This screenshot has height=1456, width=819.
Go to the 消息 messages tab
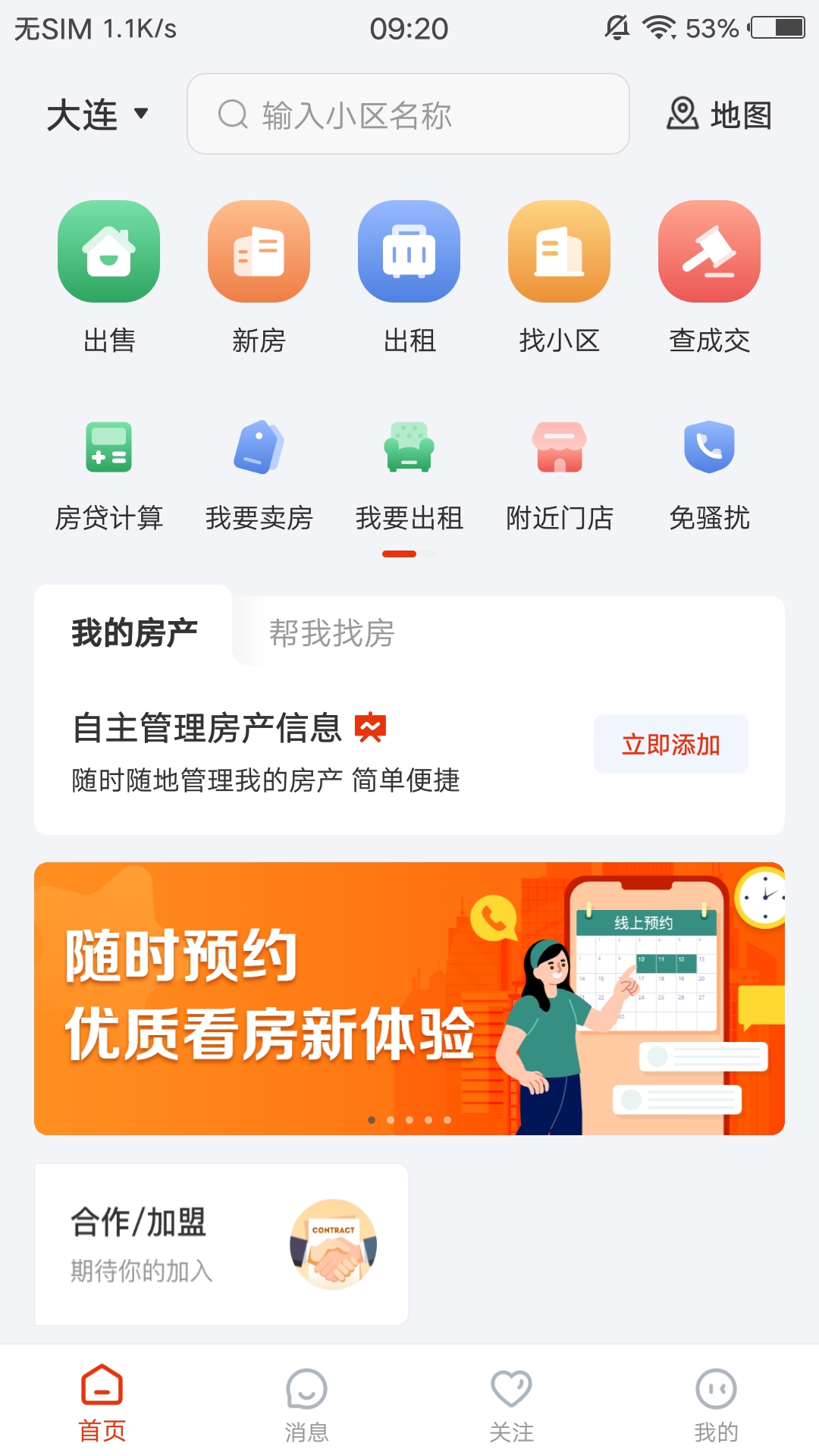click(x=307, y=1405)
